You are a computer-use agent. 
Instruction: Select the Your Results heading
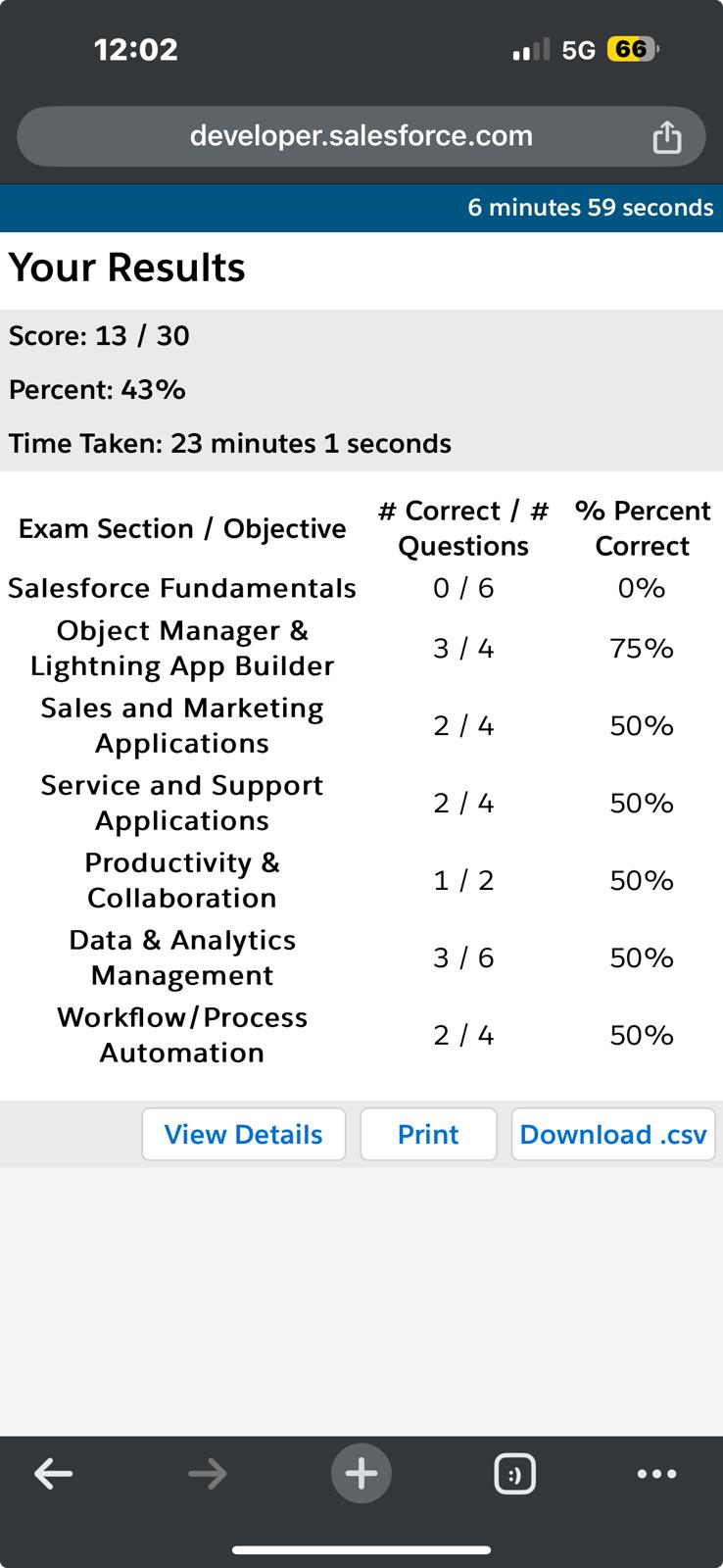point(126,268)
